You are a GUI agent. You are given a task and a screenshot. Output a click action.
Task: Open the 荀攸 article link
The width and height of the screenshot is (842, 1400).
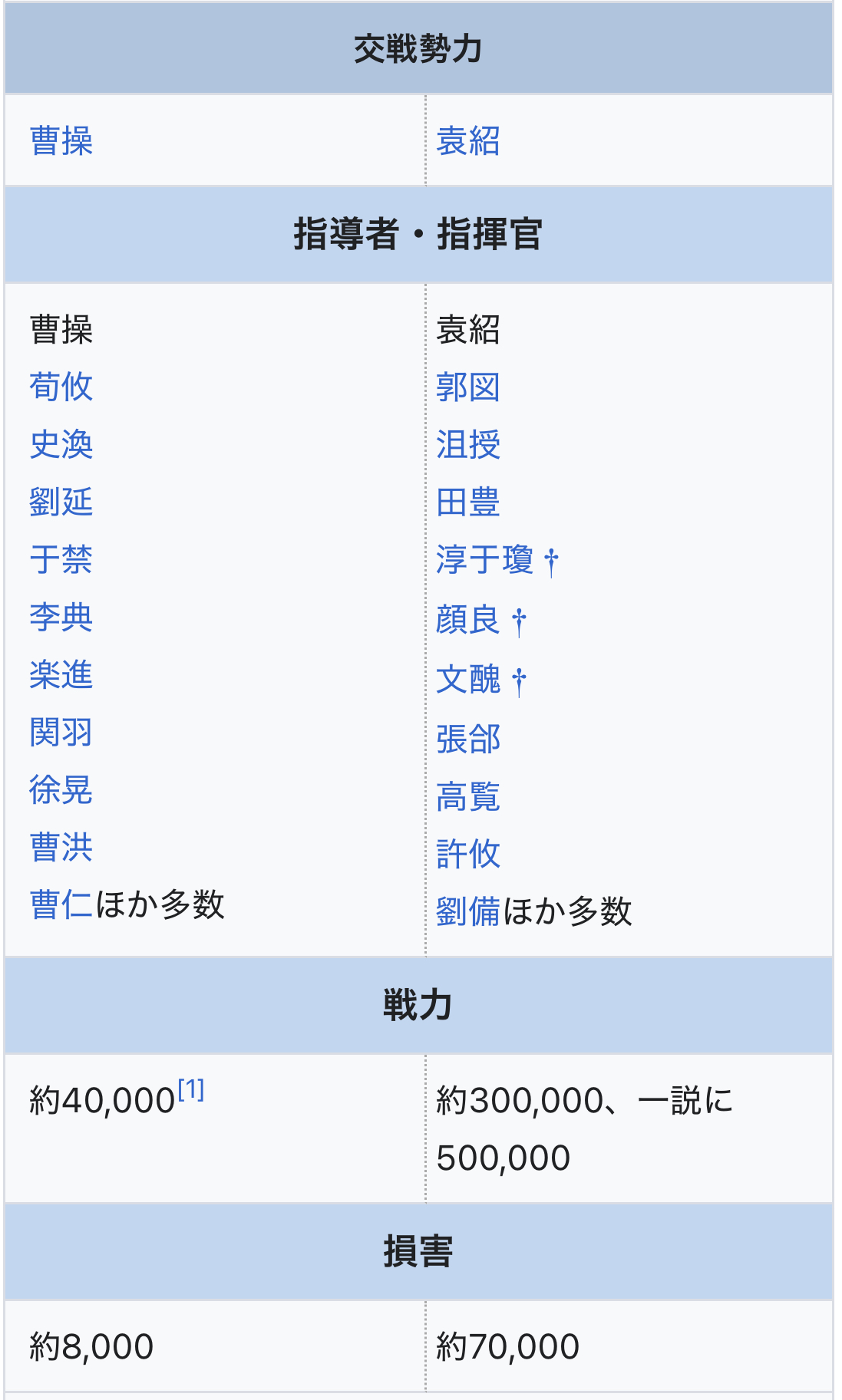click(61, 387)
